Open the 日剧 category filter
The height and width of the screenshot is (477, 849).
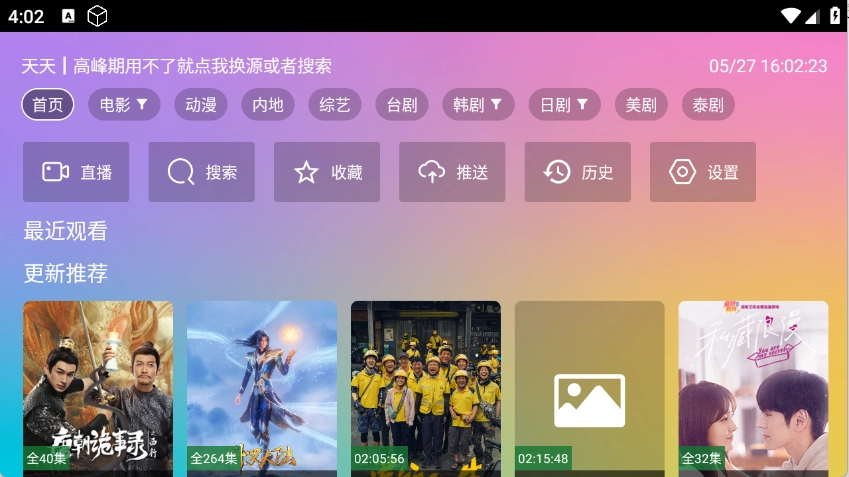pos(564,105)
